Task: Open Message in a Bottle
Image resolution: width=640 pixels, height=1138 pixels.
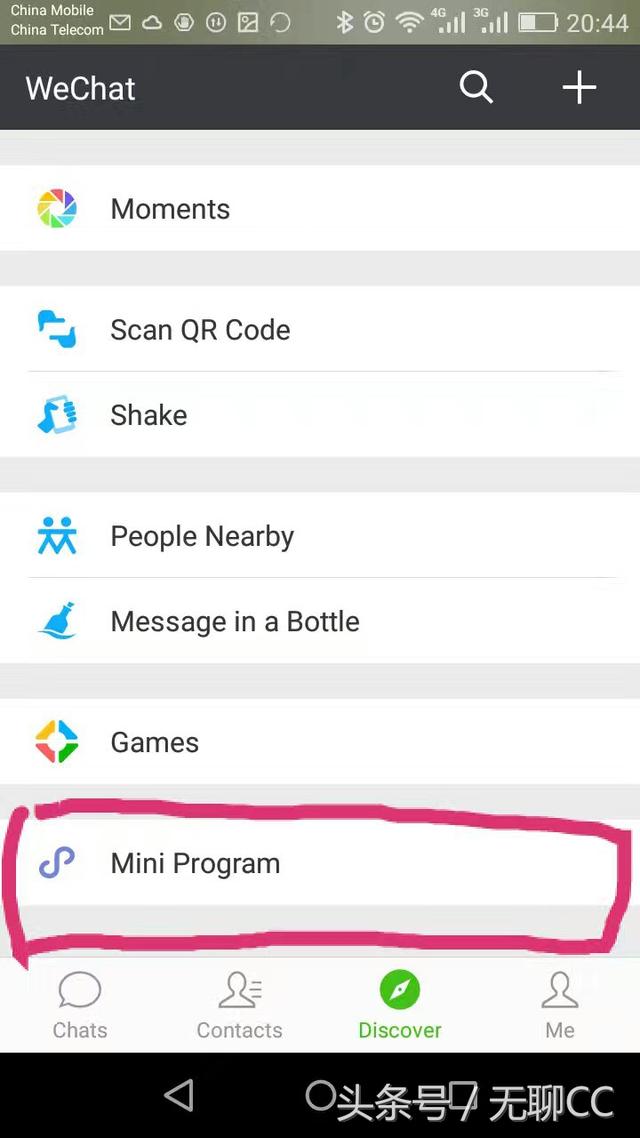Action: (320, 621)
